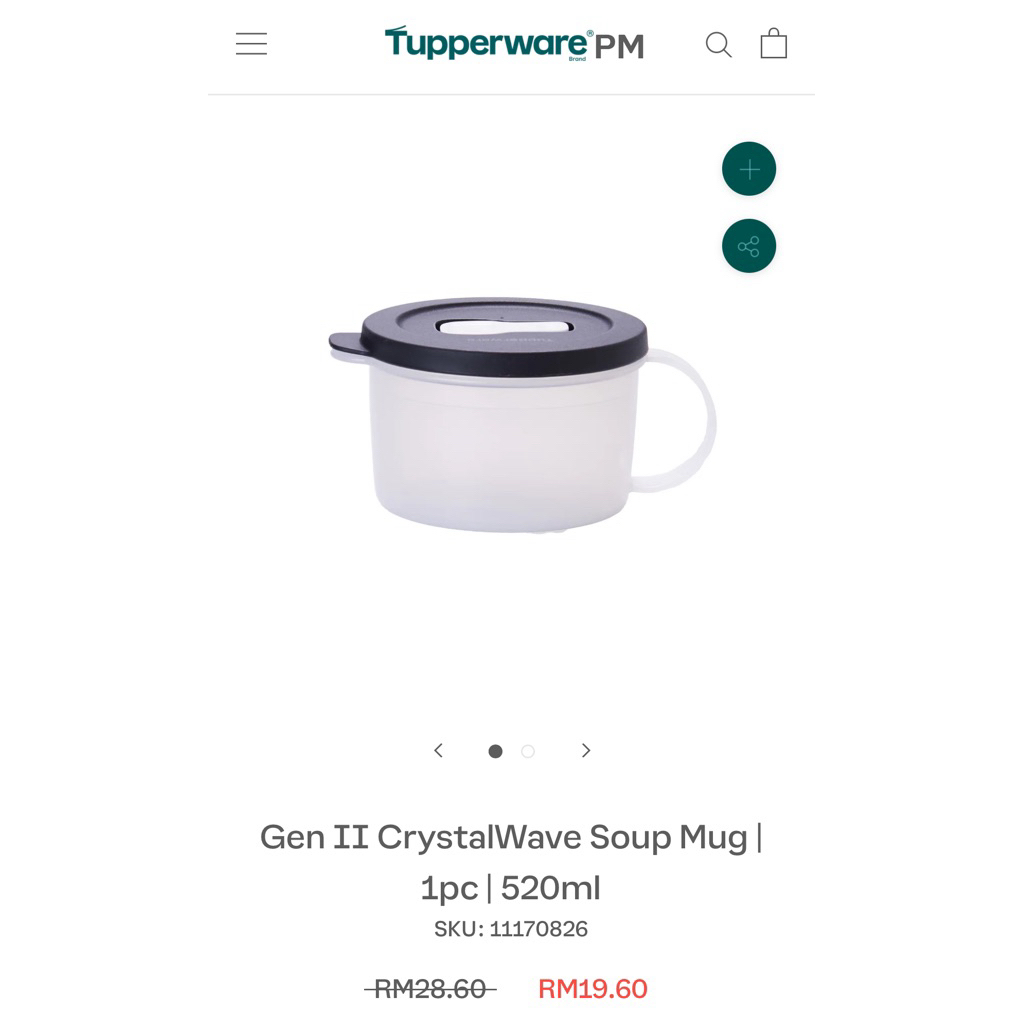The width and height of the screenshot is (1024, 1024).
Task: Open the shopping bag
Action: coord(773,43)
